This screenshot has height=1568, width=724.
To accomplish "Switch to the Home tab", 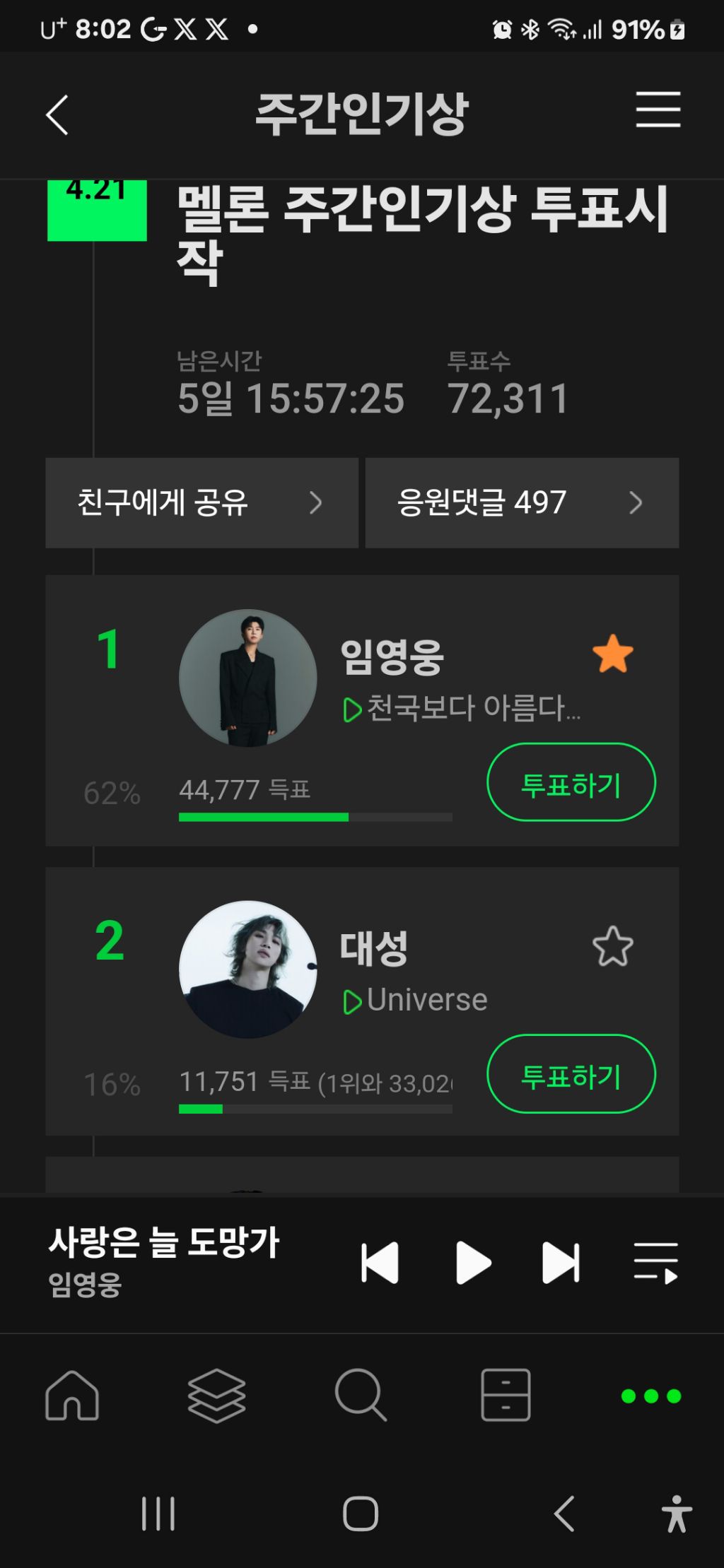I will 72,1395.
